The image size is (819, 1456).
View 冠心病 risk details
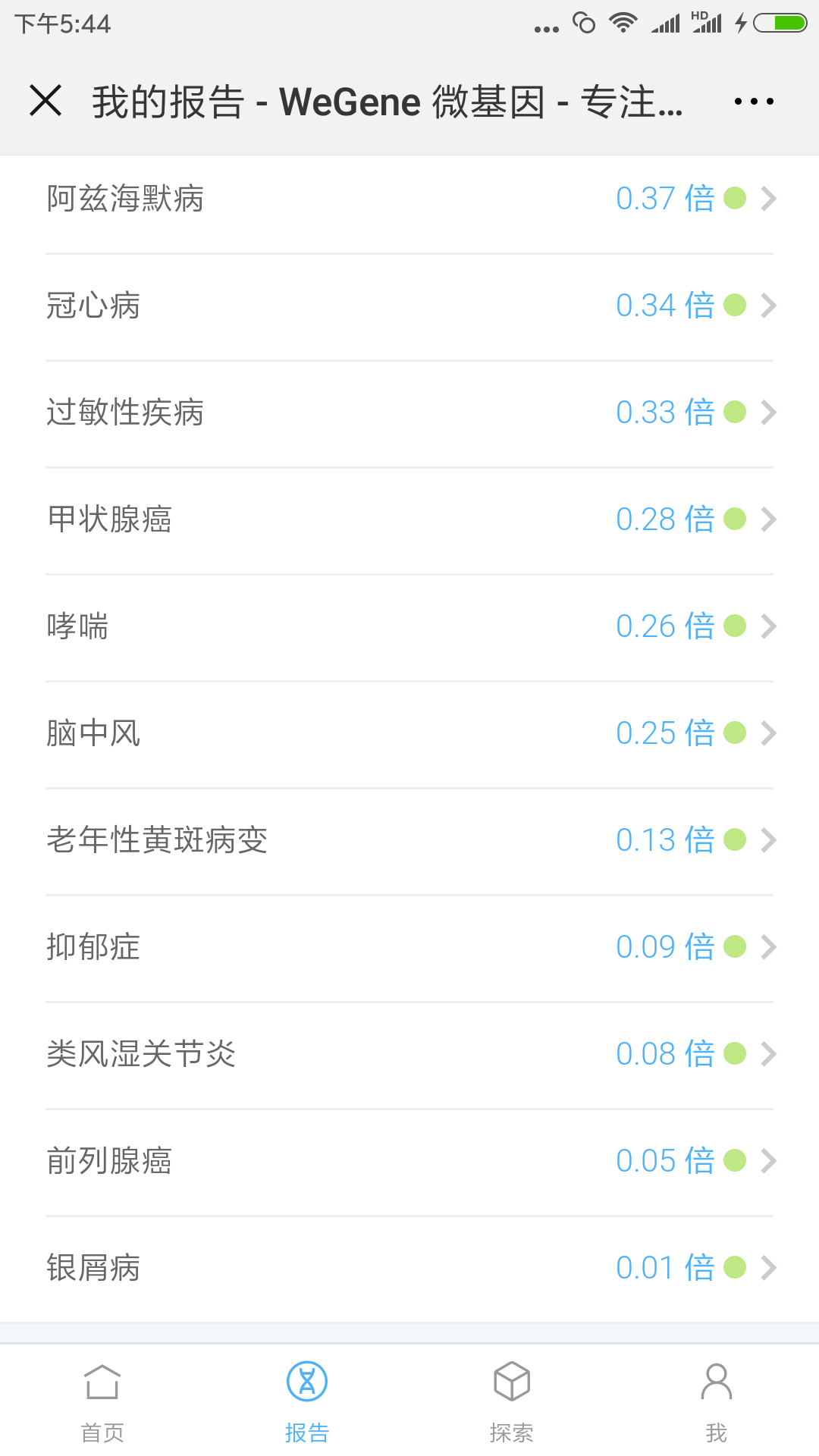point(409,306)
